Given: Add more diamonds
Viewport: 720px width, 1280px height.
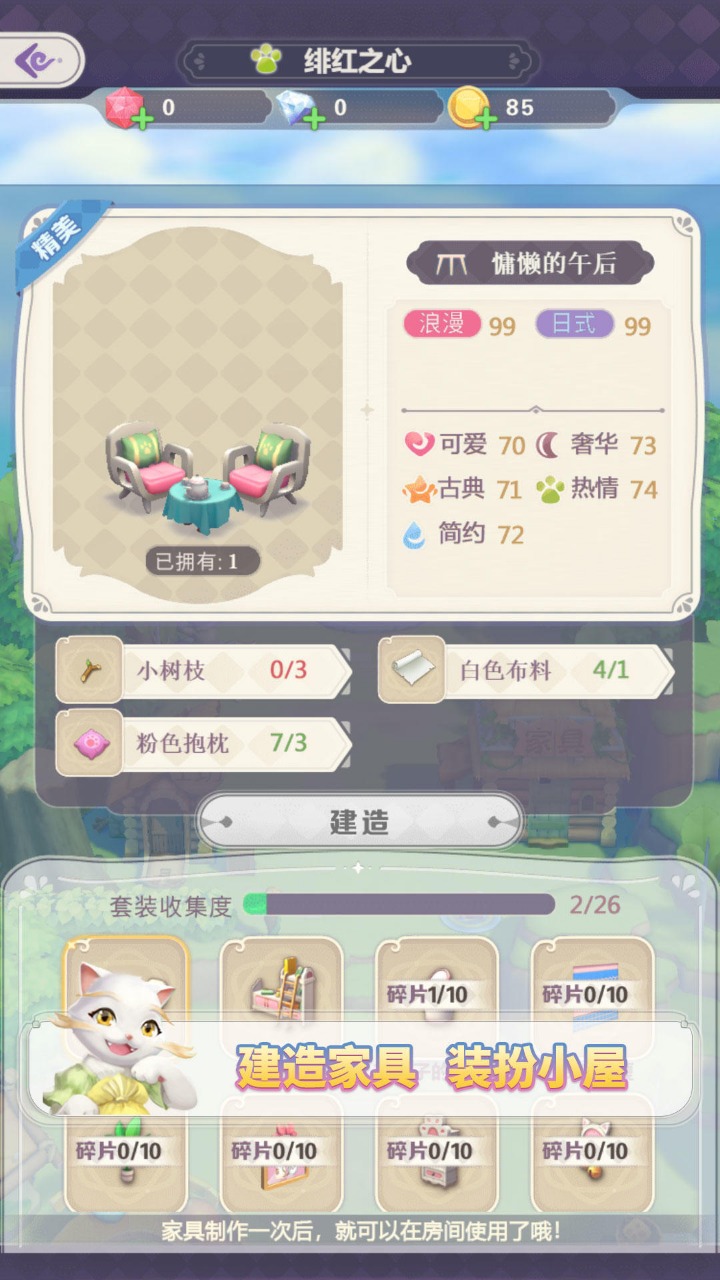Looking at the screenshot, I should coord(314,119).
